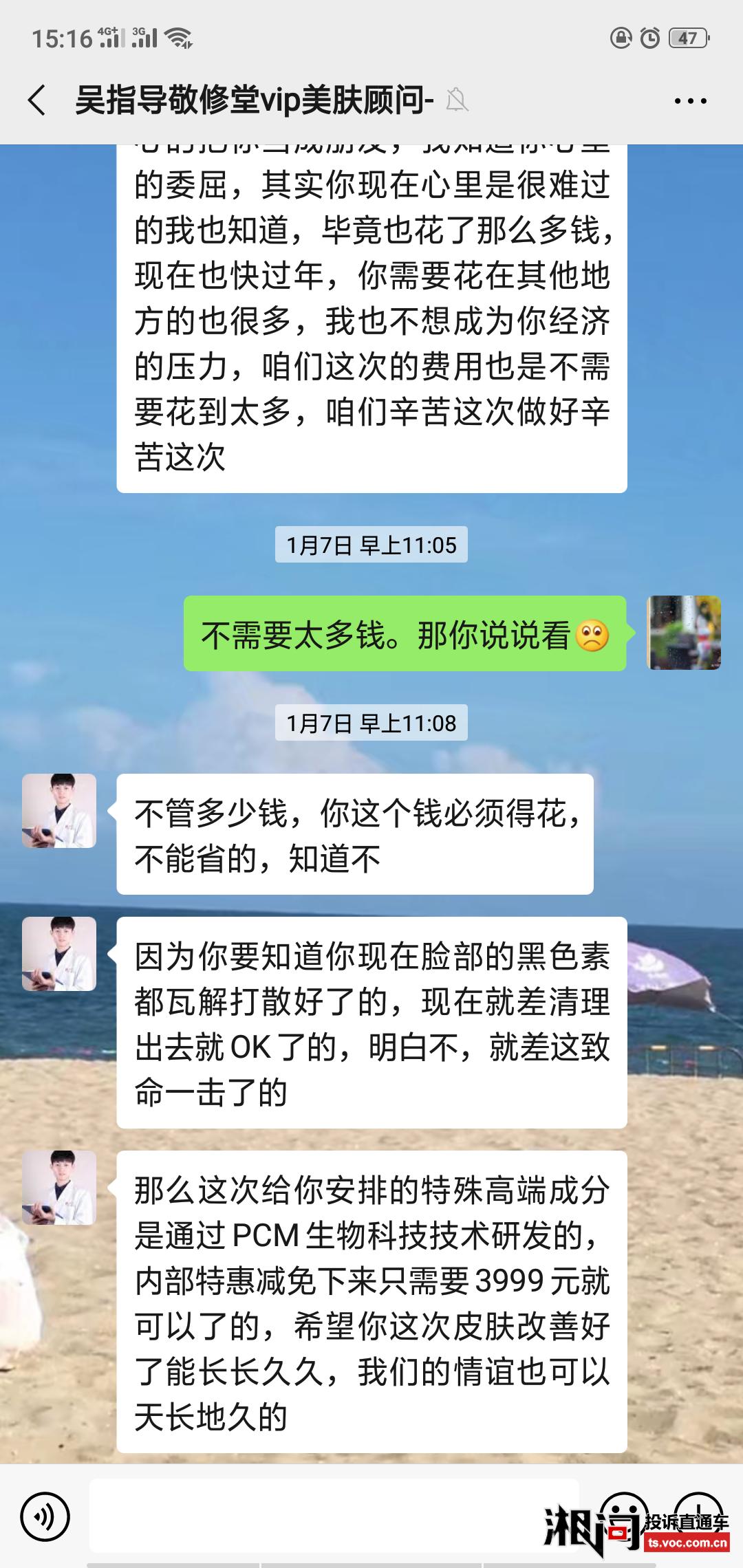Switch to voice message input
This screenshot has height=1568, width=743.
[x=45, y=1516]
